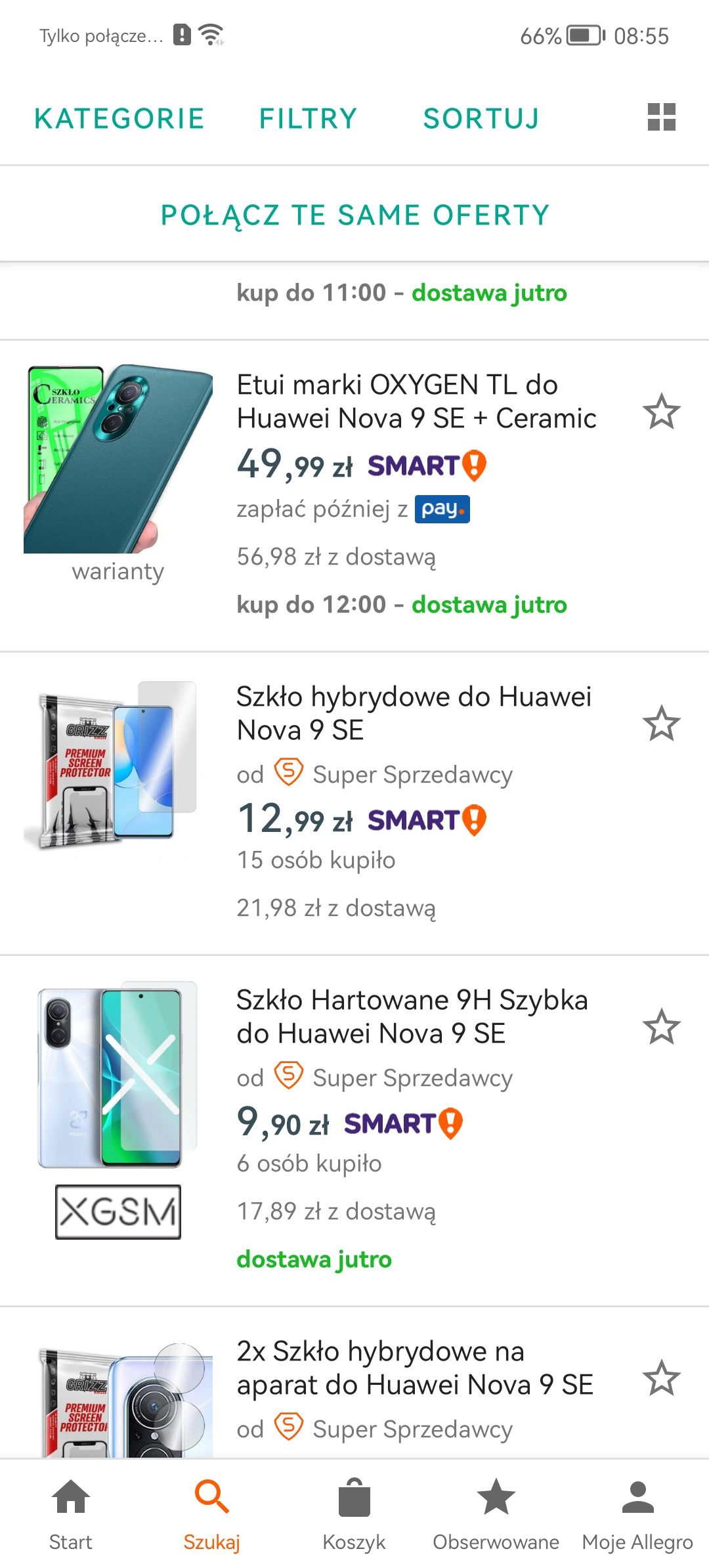
Task: Switch to grid view layout
Action: [x=661, y=118]
